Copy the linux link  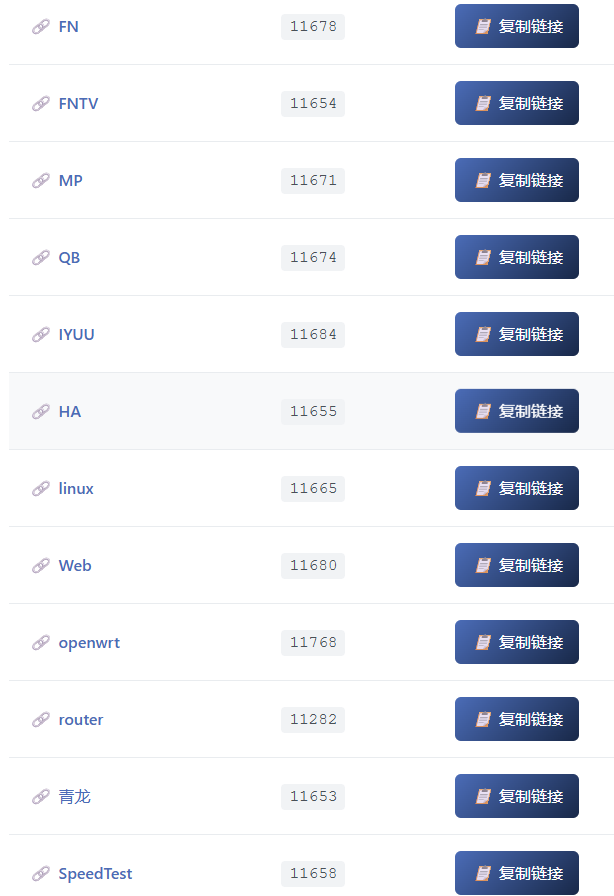coord(516,488)
